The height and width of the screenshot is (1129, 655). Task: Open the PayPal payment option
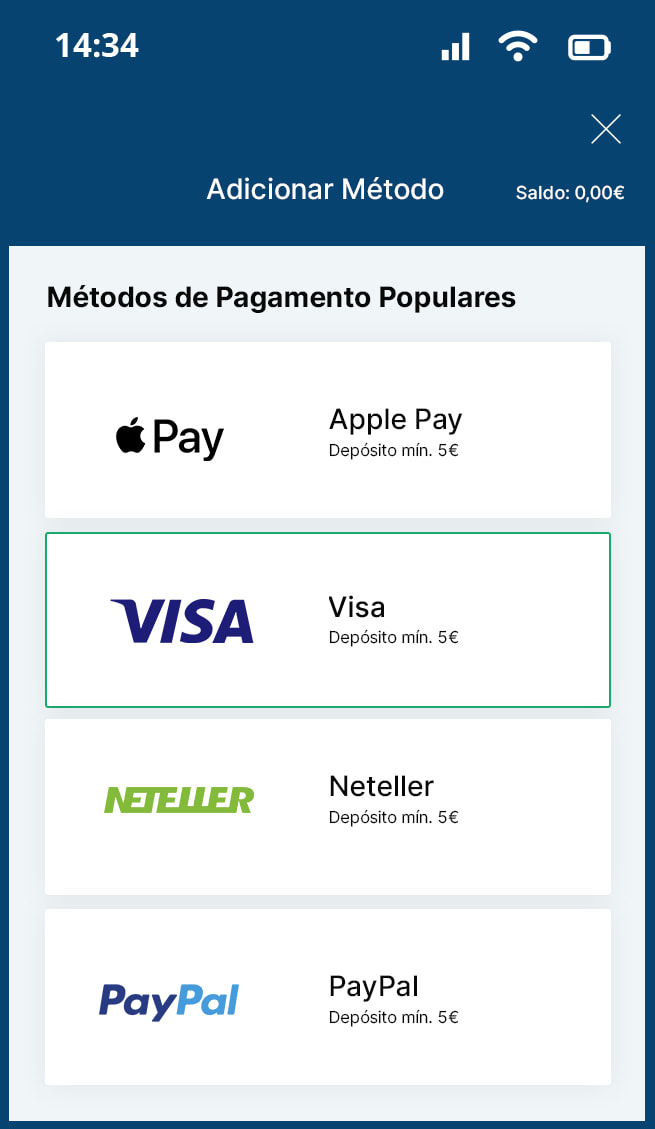click(x=328, y=997)
